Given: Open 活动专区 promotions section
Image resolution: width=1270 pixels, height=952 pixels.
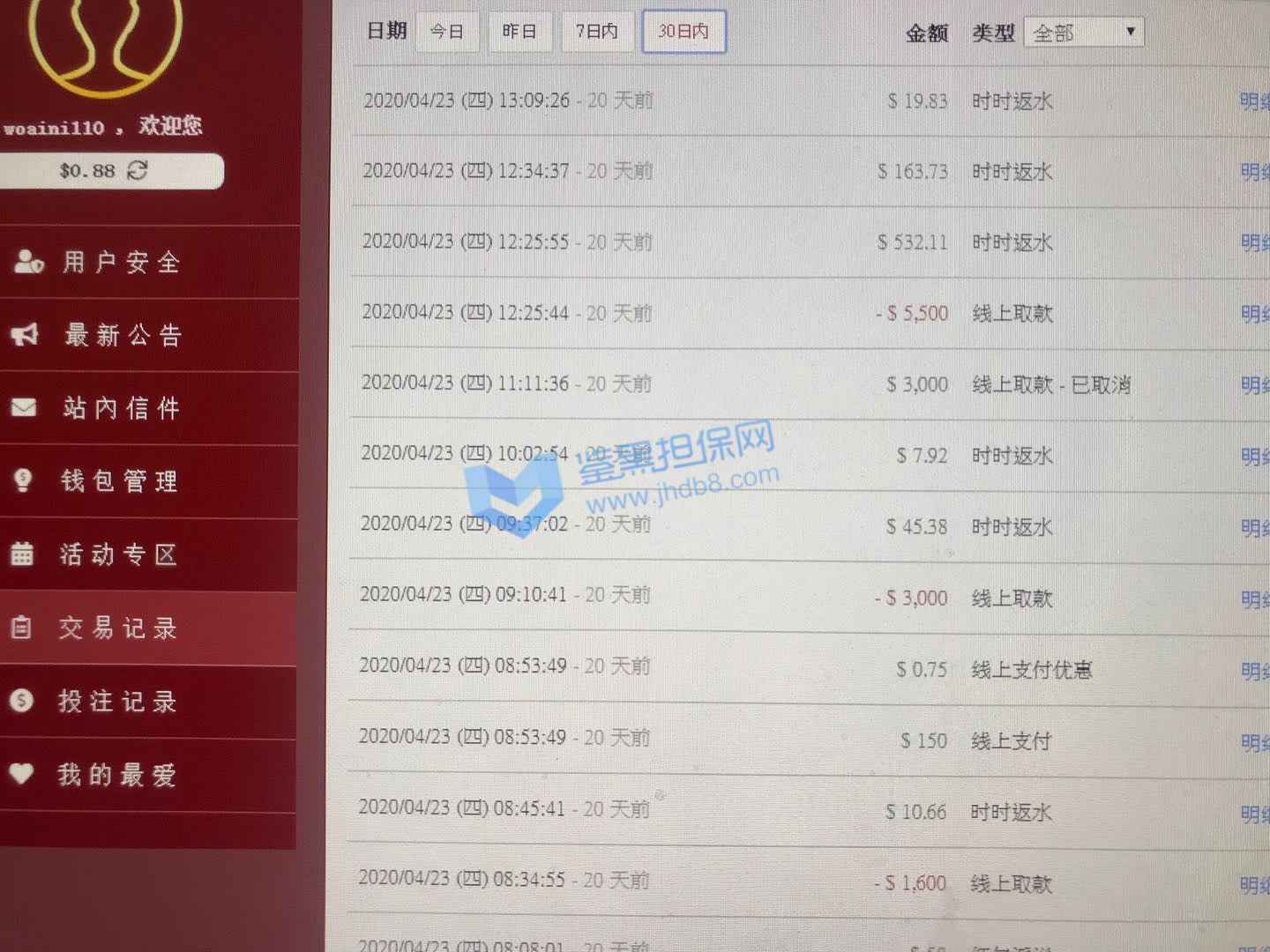Looking at the screenshot, I should coord(118,554).
